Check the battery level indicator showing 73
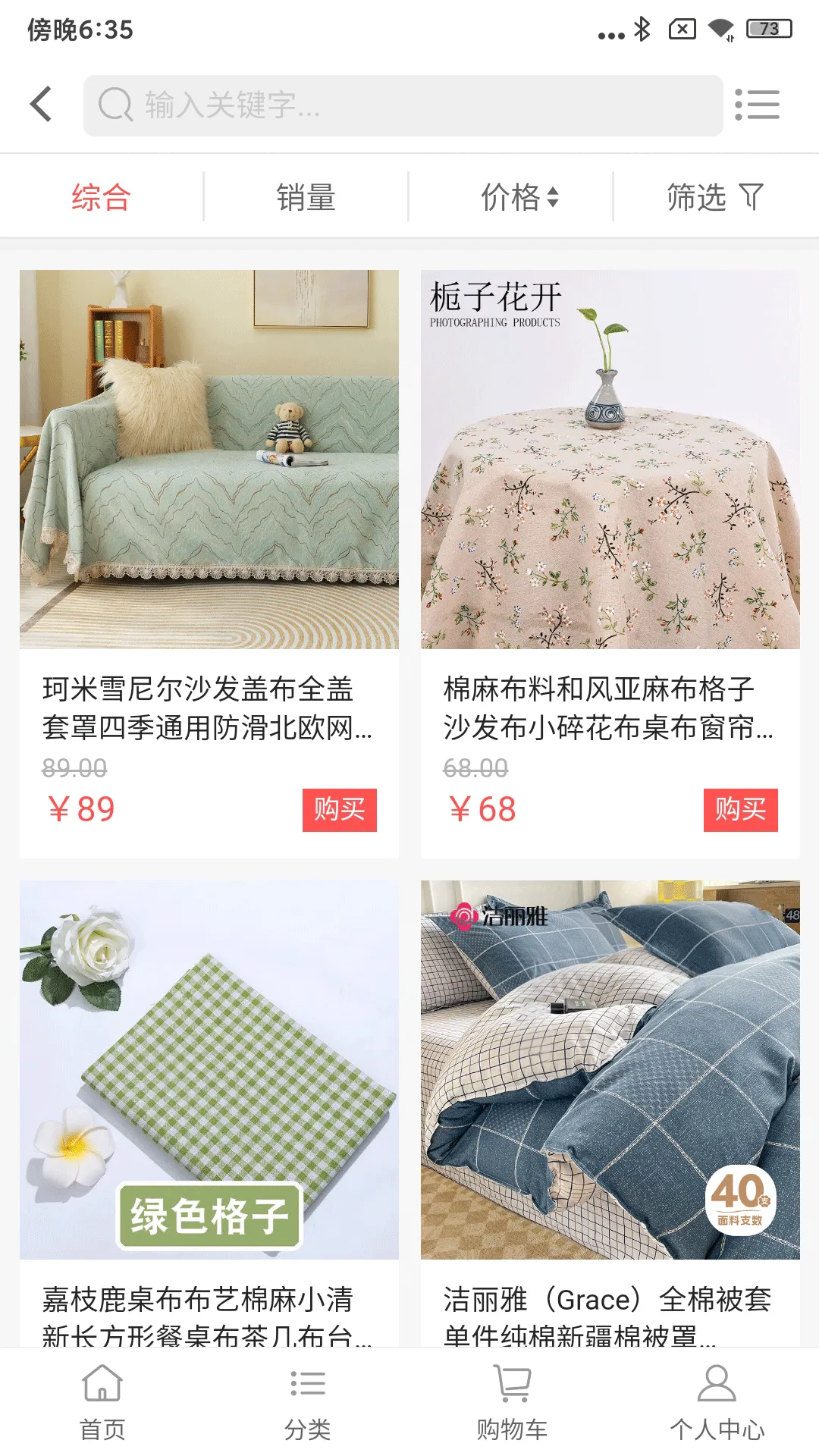This screenshot has width=819, height=1456. click(768, 30)
